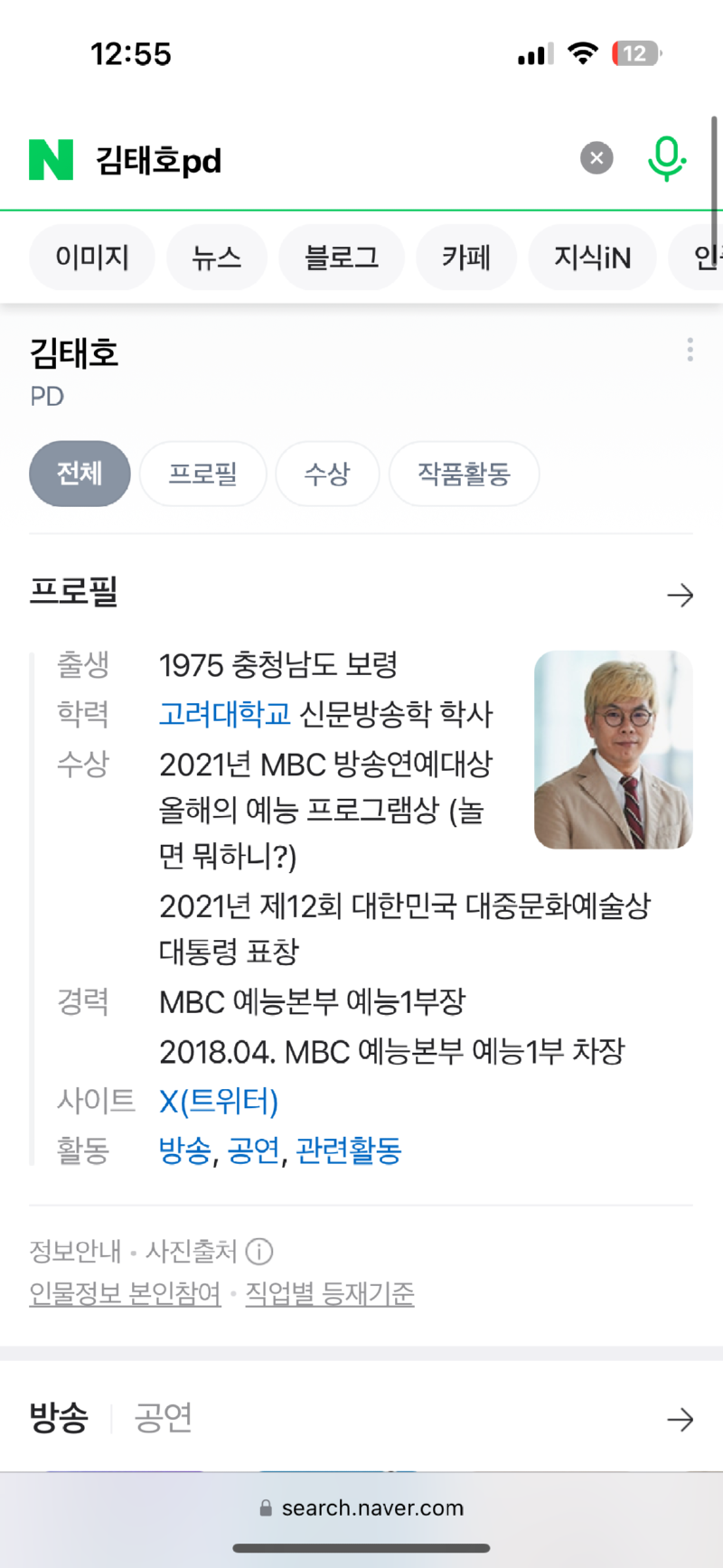
Task: Switch to the 뉴스 search tab
Action: tap(217, 258)
